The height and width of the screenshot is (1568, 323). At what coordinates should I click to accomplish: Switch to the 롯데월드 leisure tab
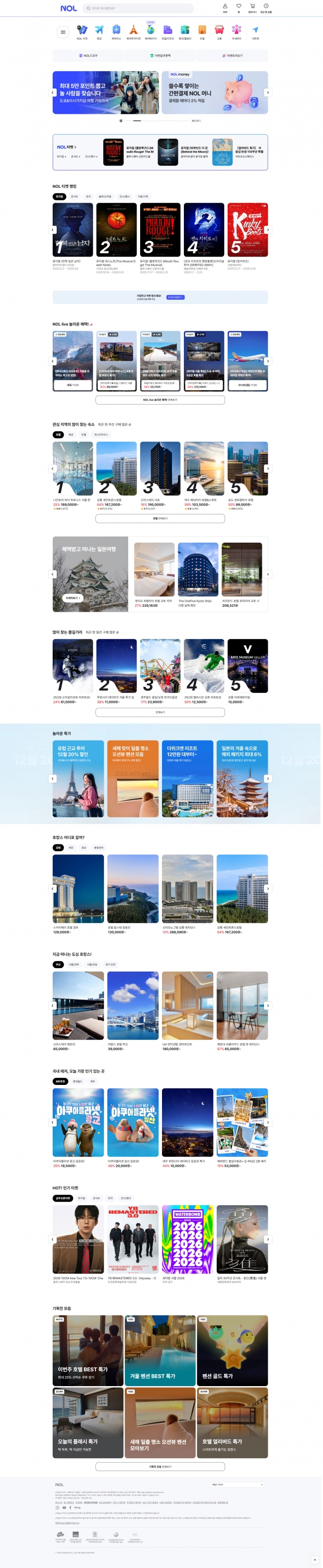77,1081
